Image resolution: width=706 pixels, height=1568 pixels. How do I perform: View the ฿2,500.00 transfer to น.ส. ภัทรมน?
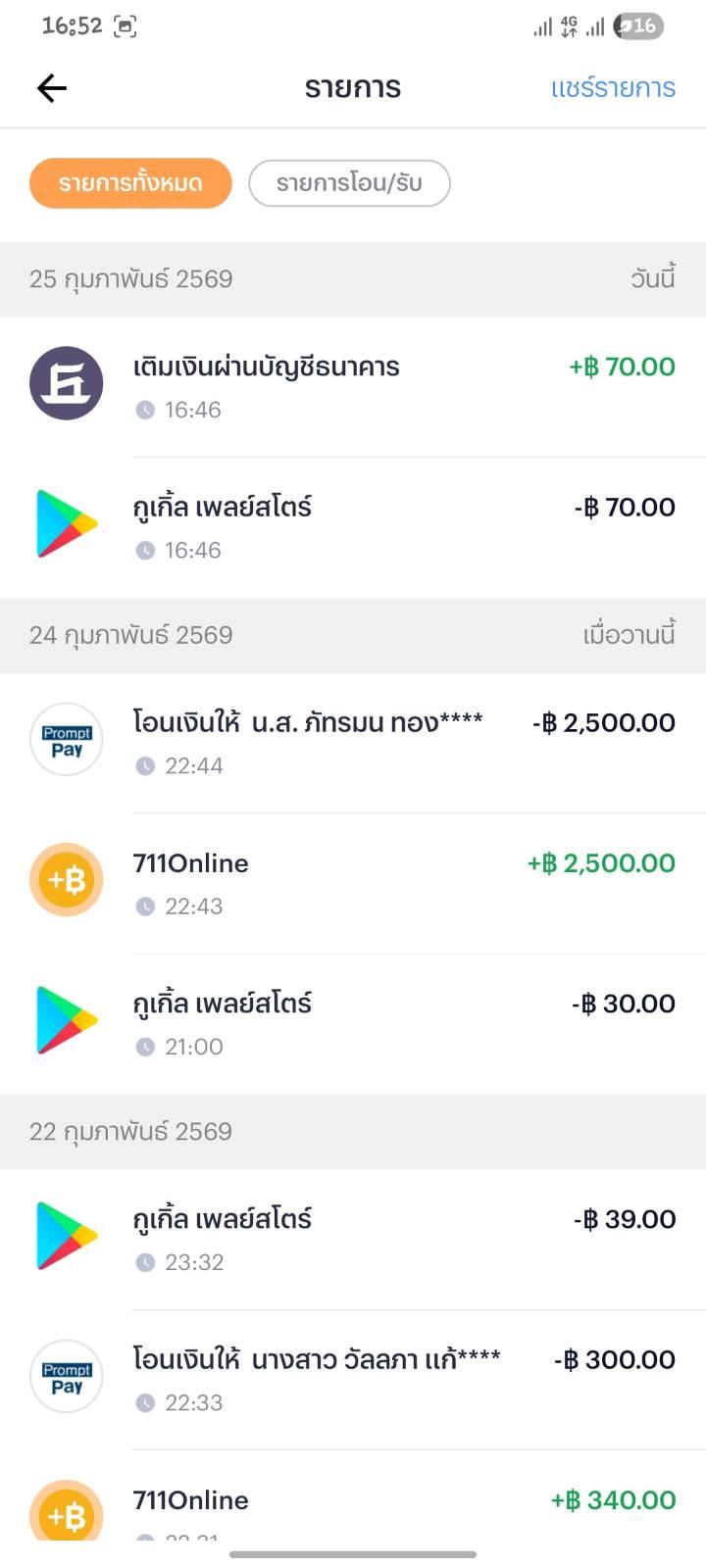click(x=353, y=743)
